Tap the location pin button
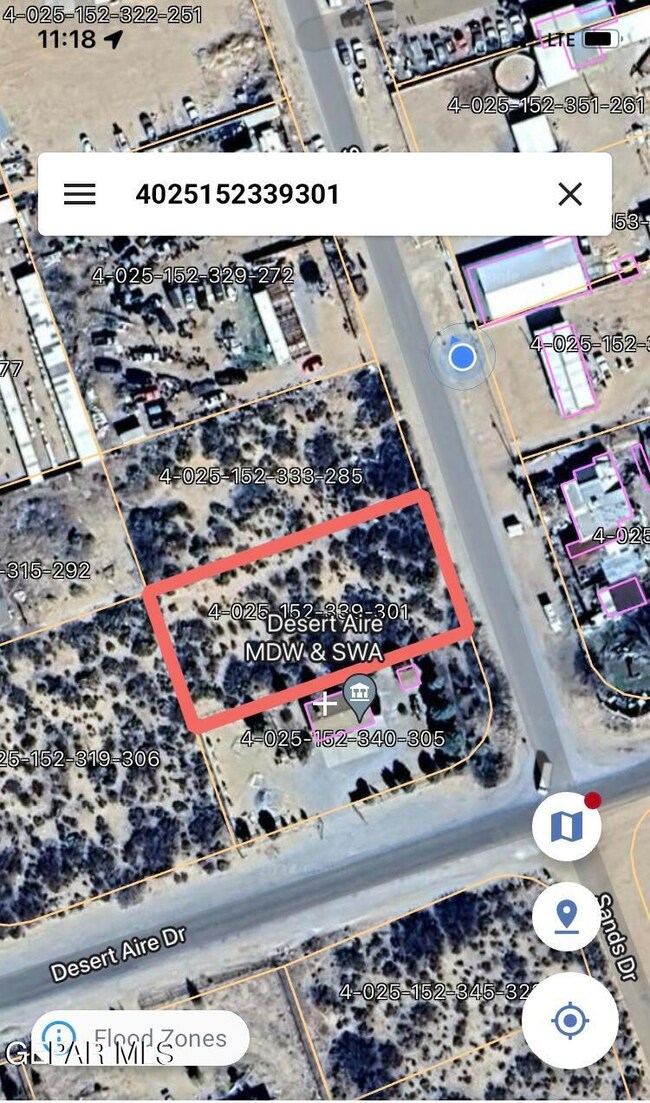 point(567,915)
